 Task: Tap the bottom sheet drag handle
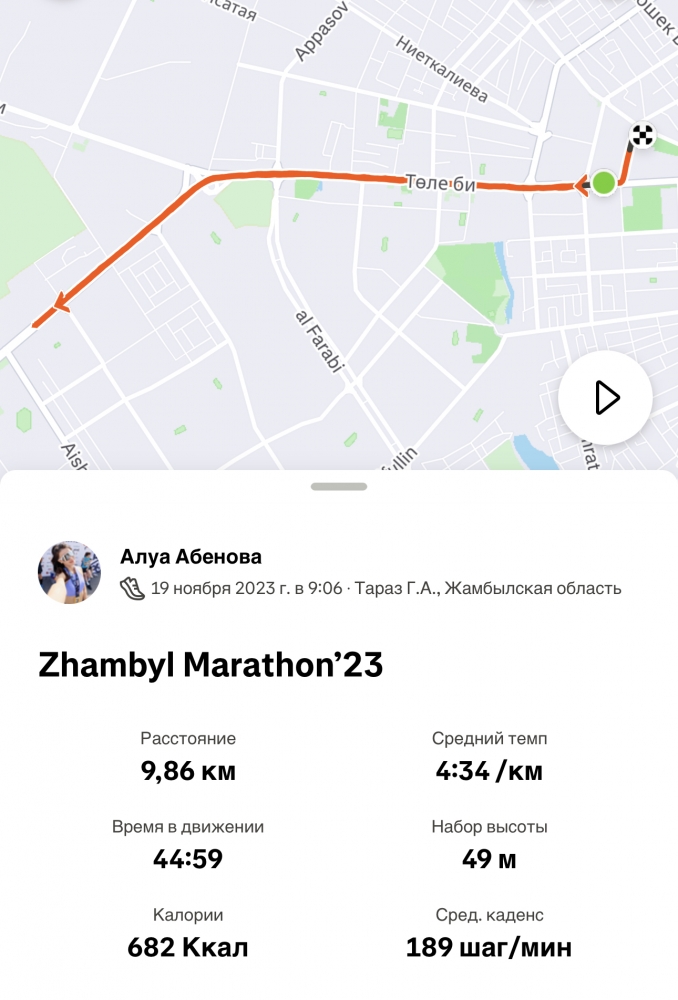338,486
